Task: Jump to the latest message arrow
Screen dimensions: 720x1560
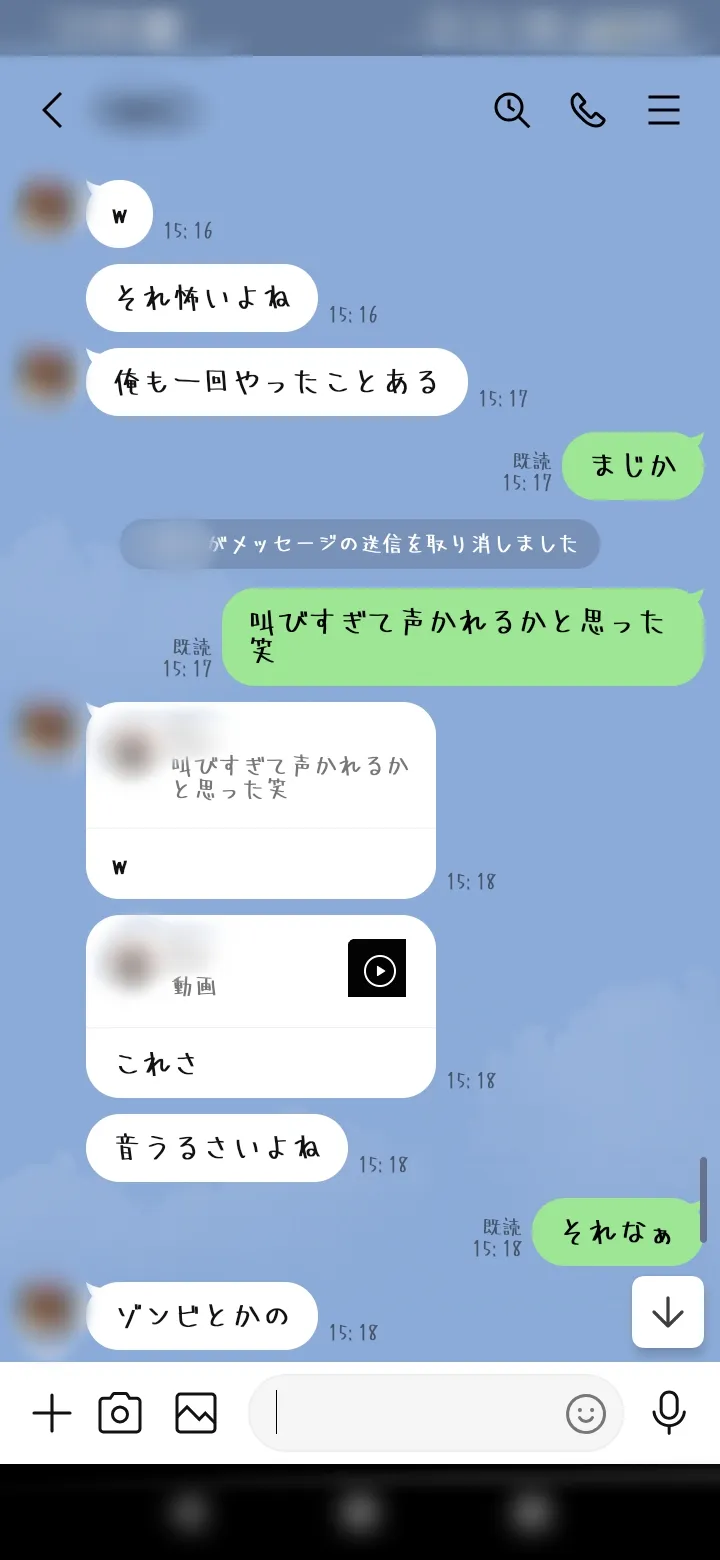Action: pos(667,1313)
